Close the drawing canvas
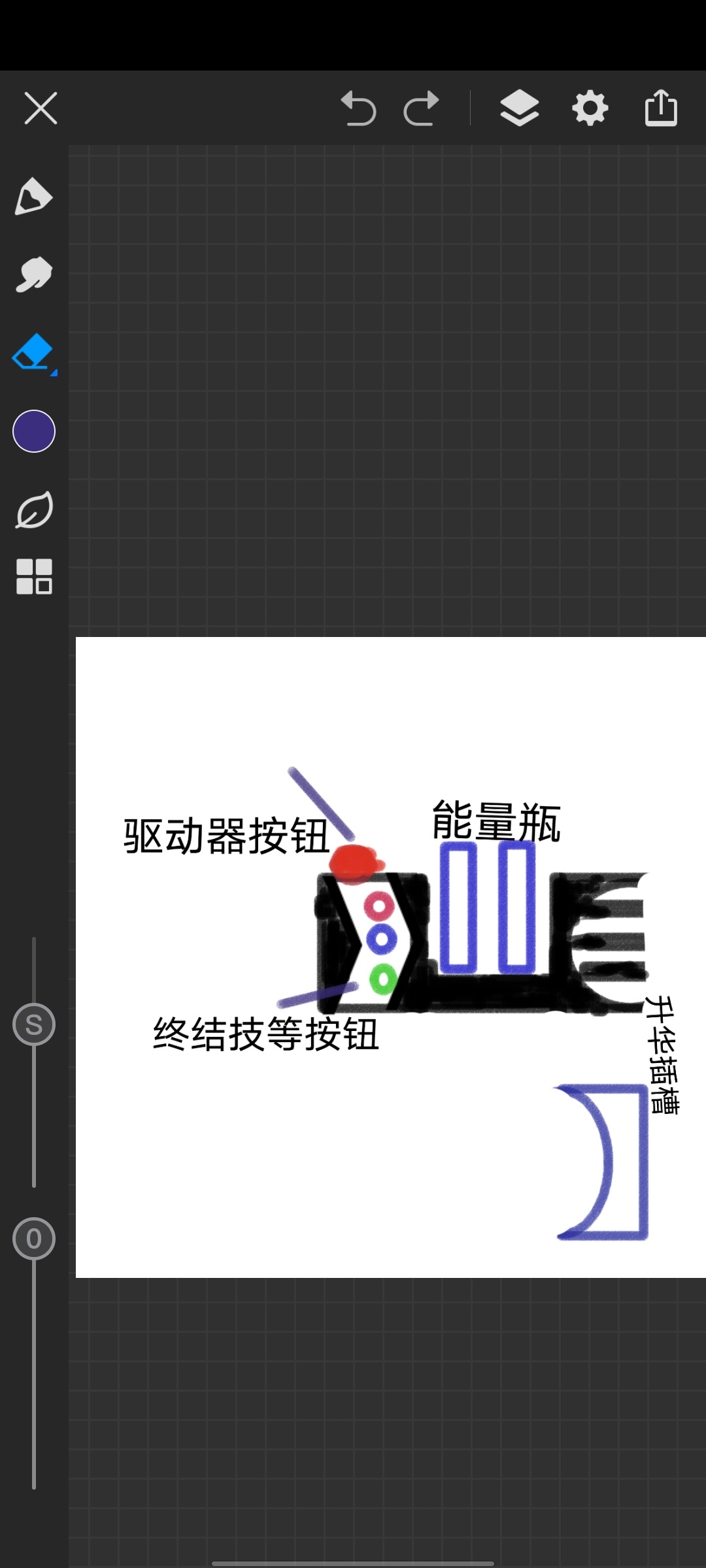The height and width of the screenshot is (1568, 706). click(x=41, y=108)
